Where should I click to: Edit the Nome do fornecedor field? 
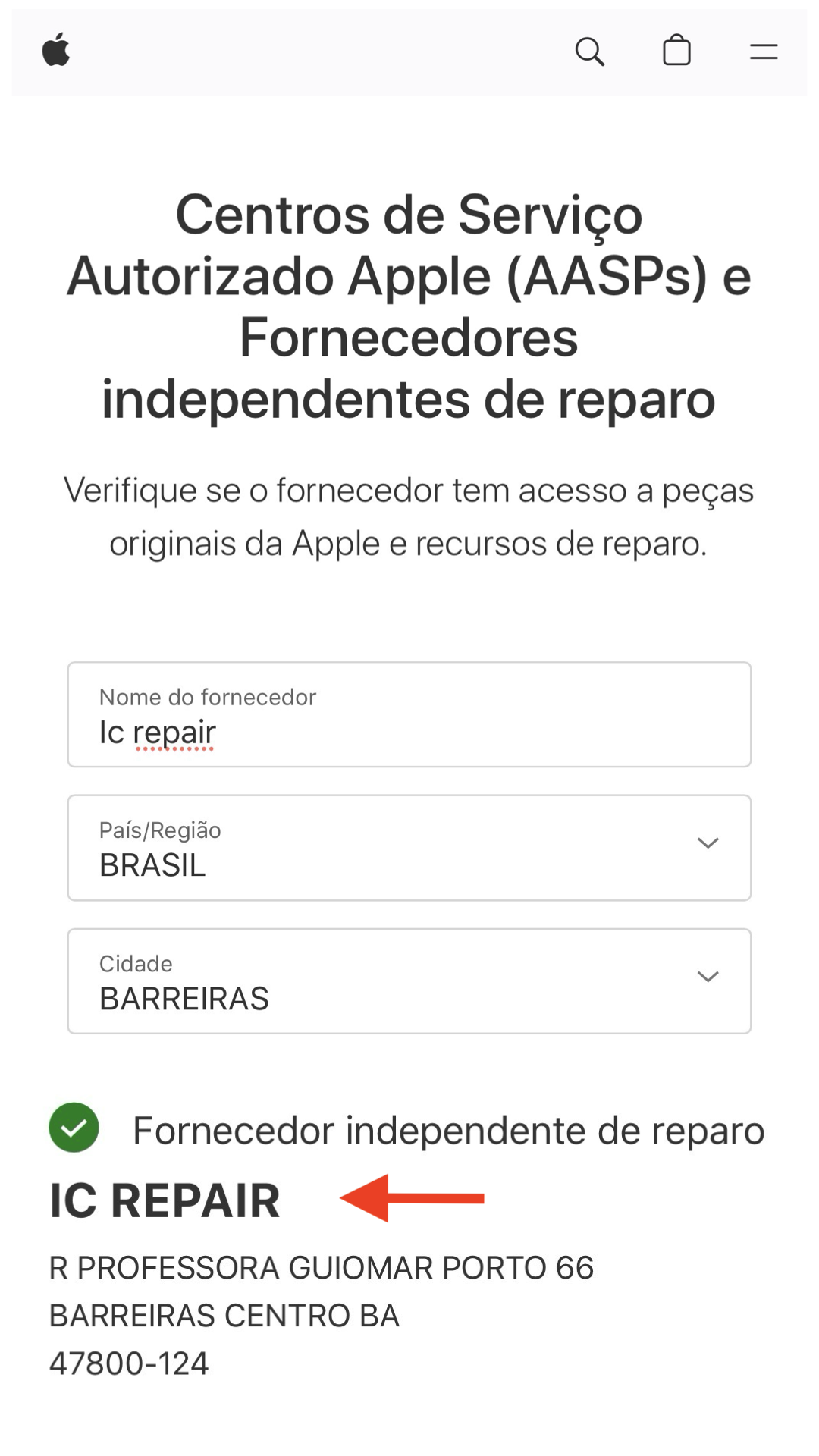(409, 715)
